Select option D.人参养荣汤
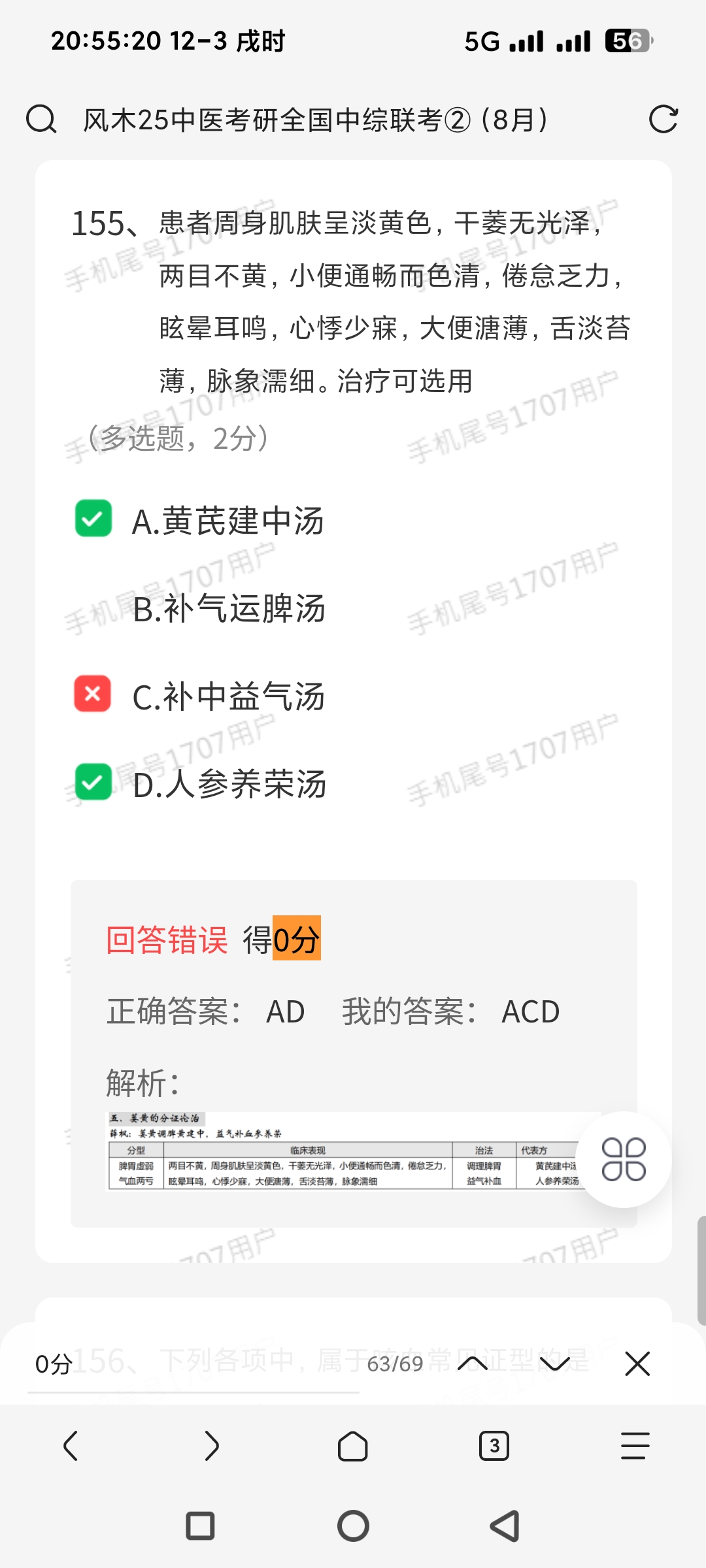Screen dimensions: 706x1568 (229, 783)
